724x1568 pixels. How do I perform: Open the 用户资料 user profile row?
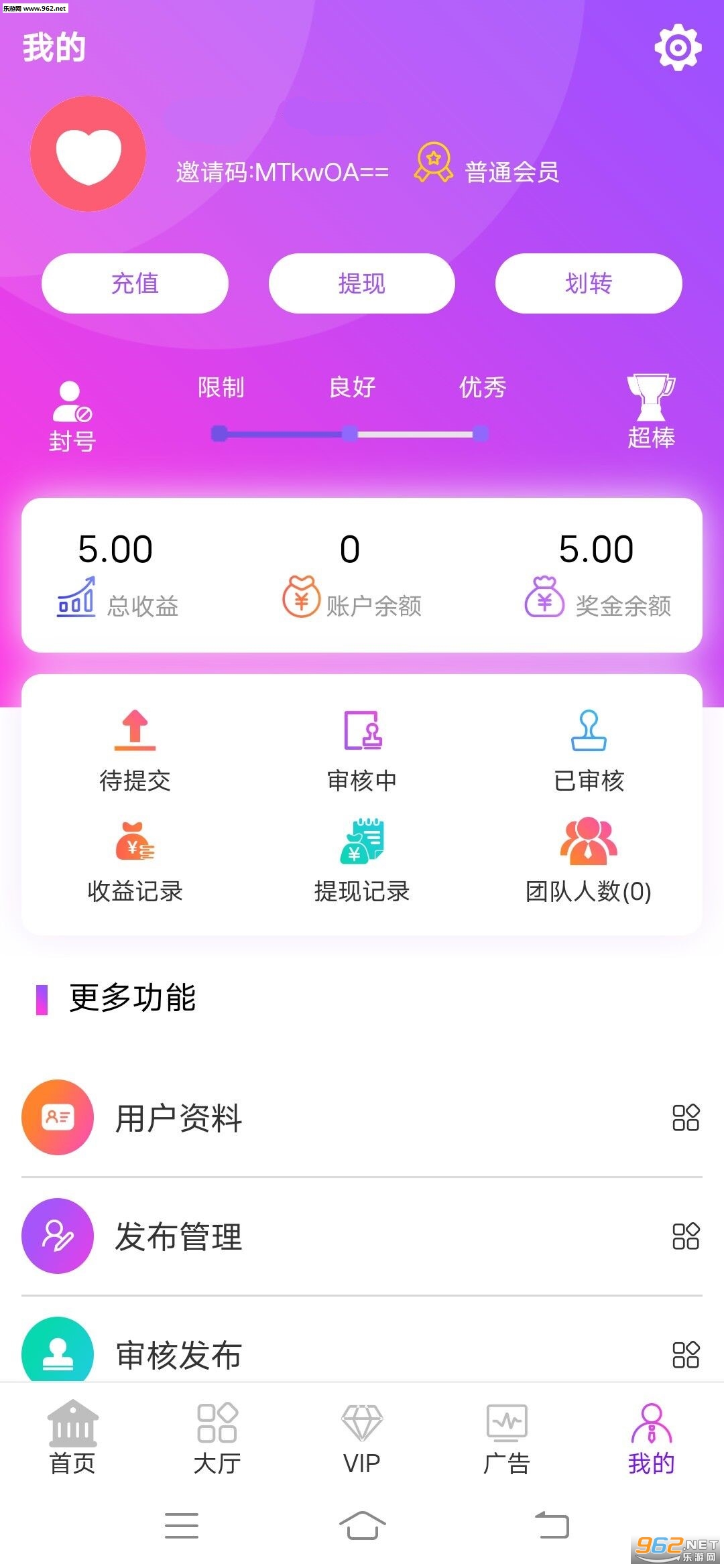pyautogui.click(x=362, y=1118)
